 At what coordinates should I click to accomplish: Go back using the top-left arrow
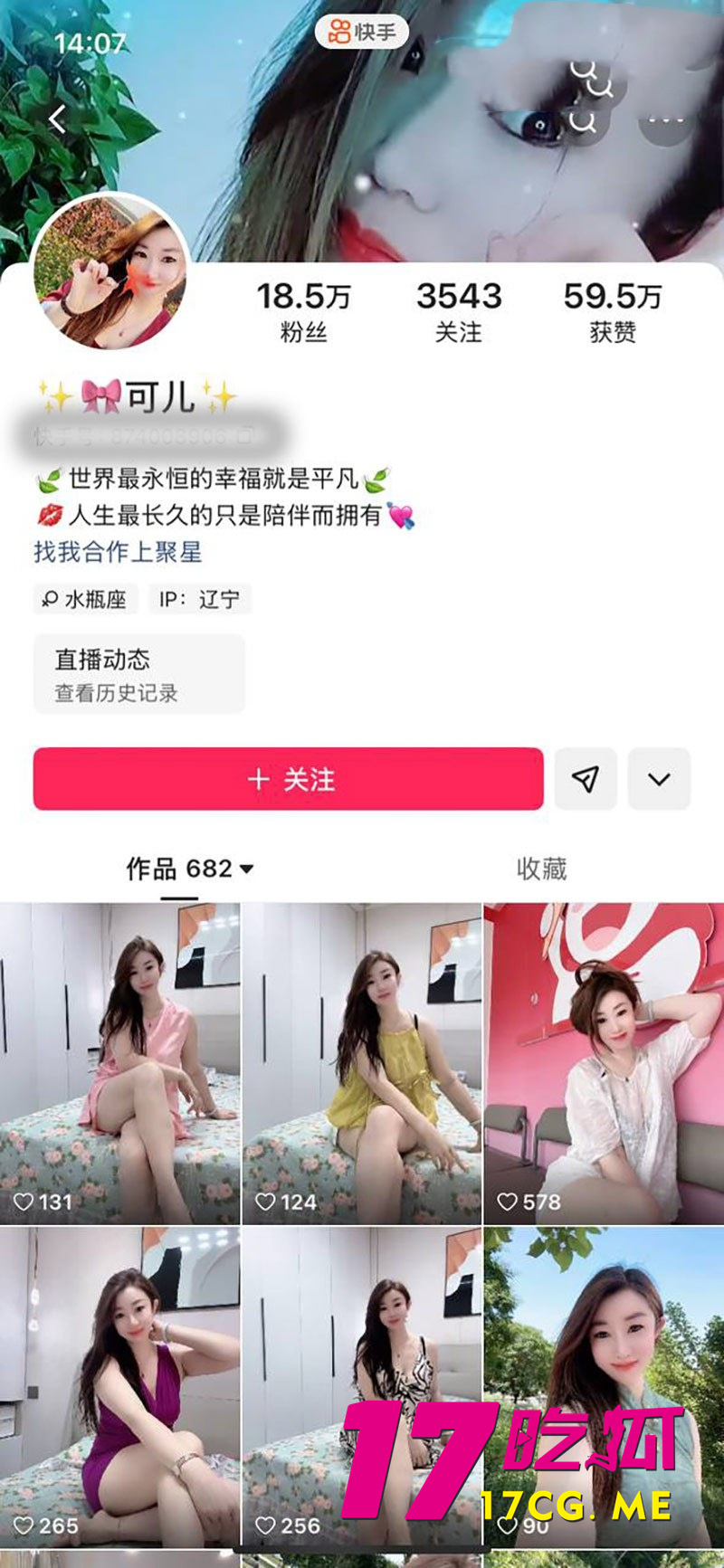[x=58, y=119]
